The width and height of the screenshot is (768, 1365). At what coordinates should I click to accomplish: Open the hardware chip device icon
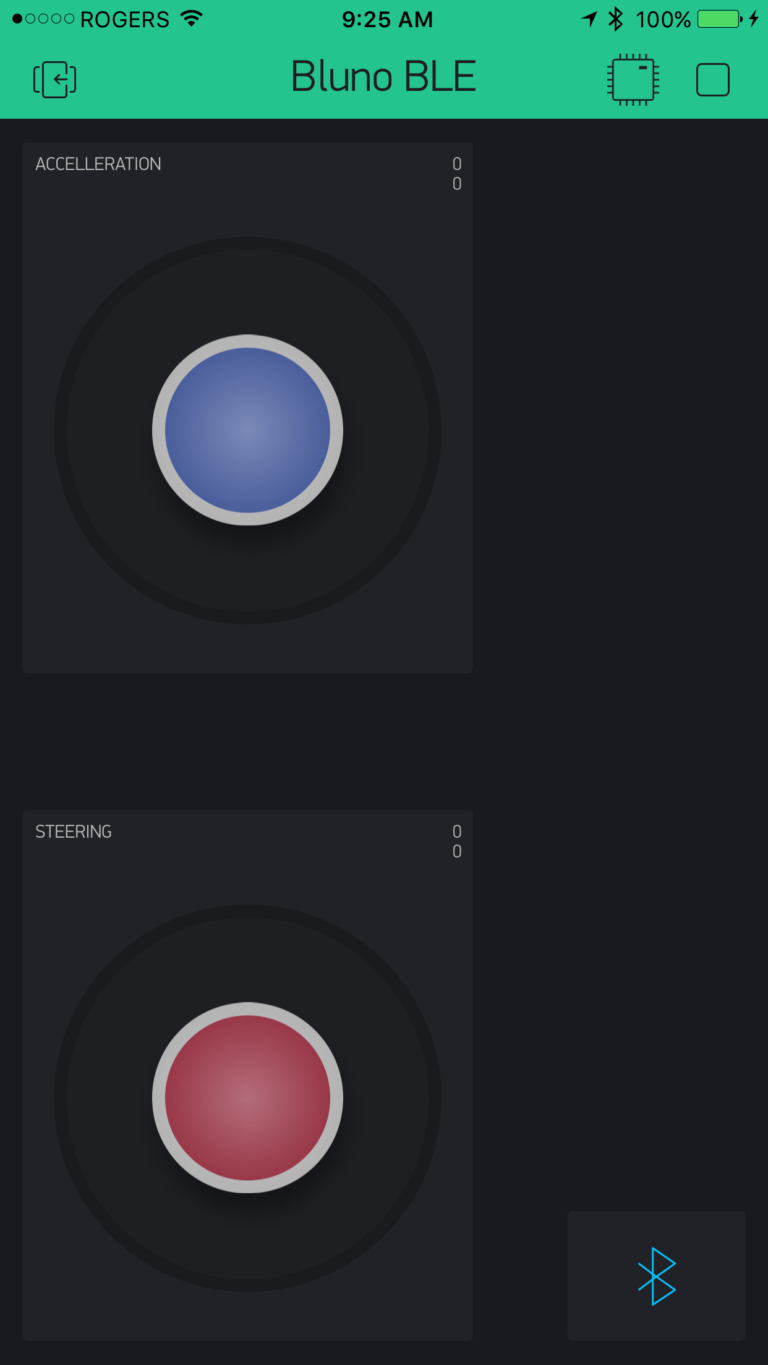click(633, 79)
